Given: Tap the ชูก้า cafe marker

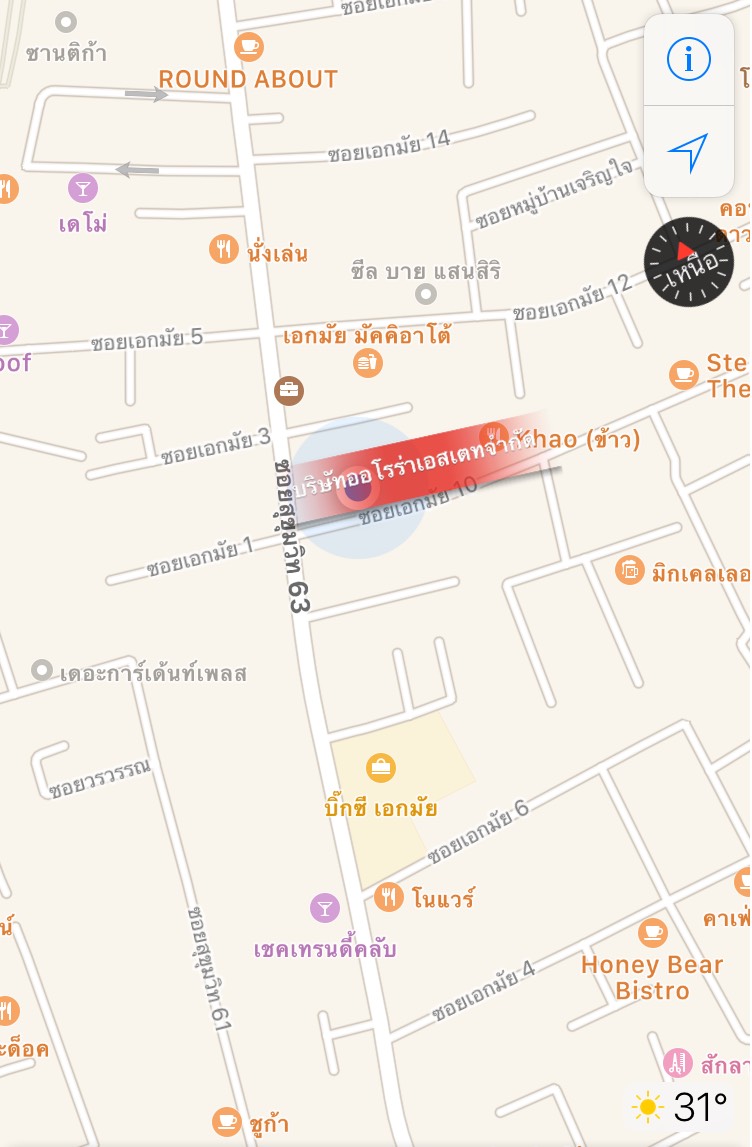Looking at the screenshot, I should [x=227, y=1121].
